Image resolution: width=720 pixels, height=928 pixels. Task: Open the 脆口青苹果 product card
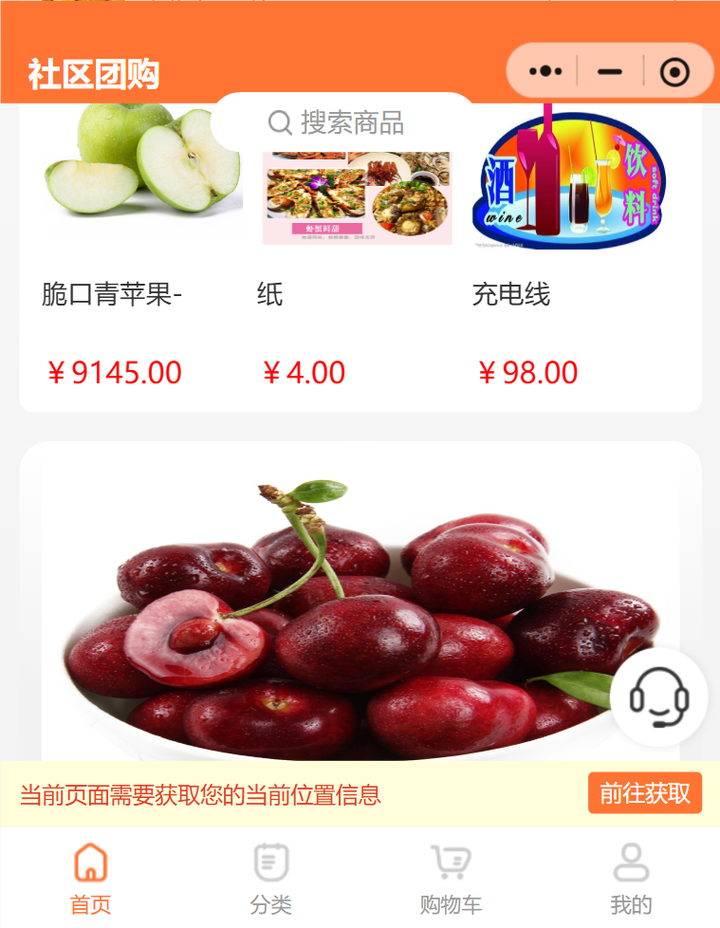[140, 250]
